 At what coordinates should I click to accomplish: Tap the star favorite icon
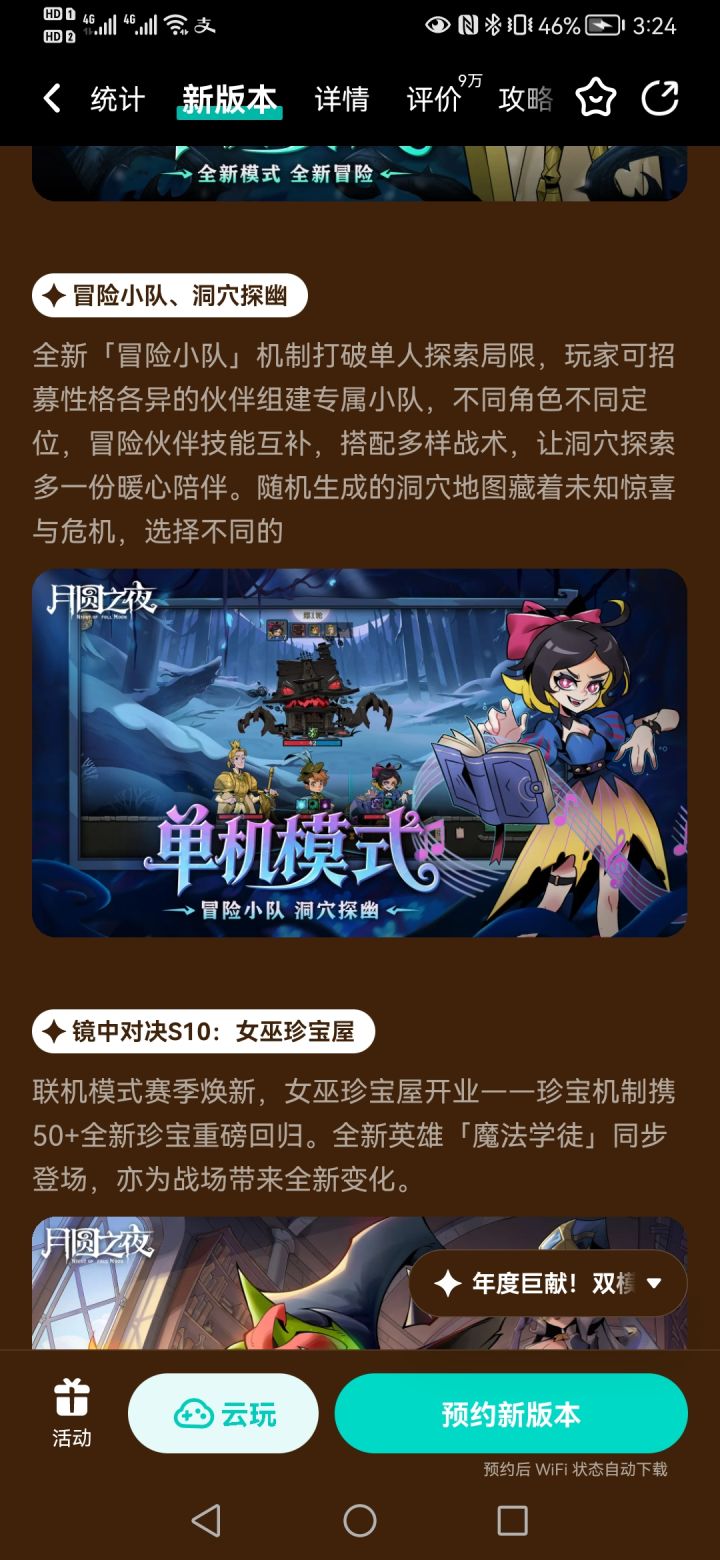click(597, 97)
